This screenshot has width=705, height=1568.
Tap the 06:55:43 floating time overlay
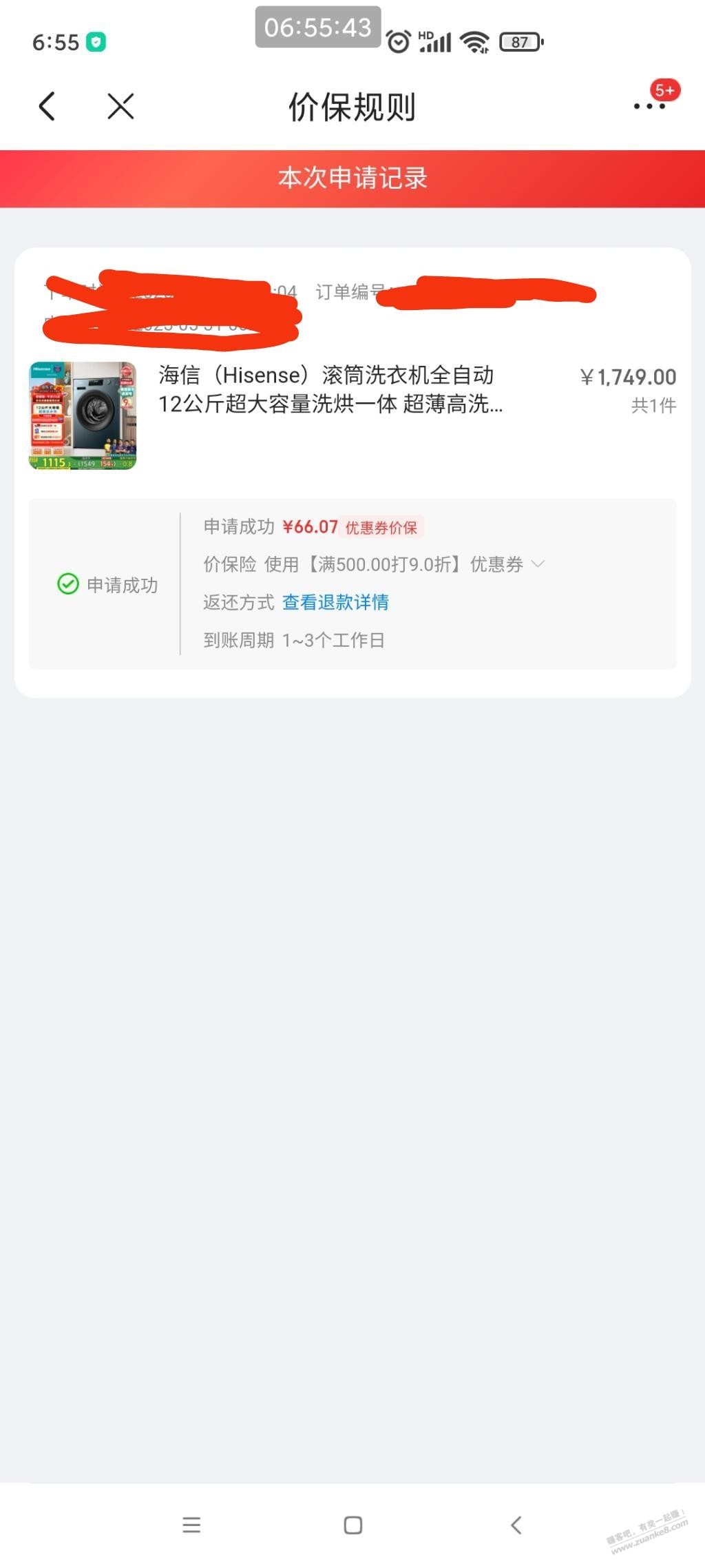pyautogui.click(x=318, y=27)
